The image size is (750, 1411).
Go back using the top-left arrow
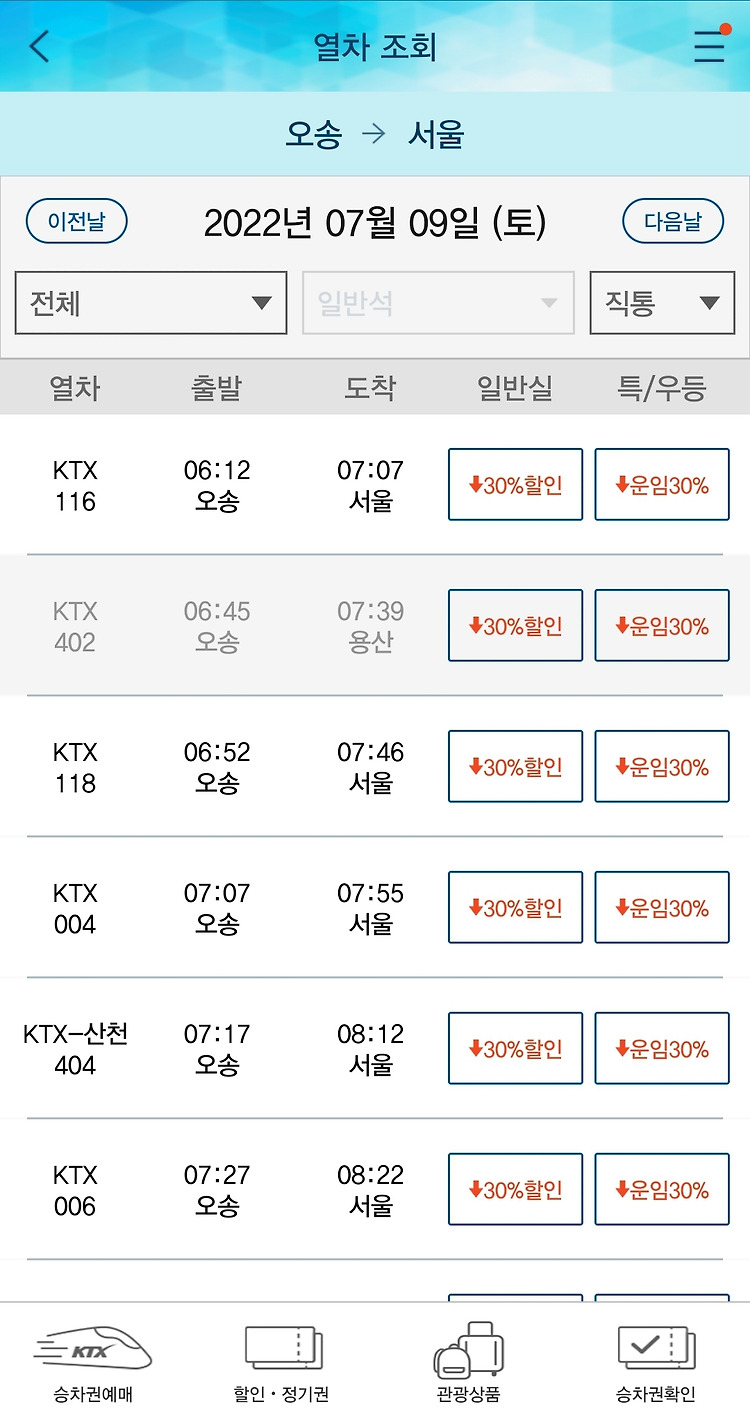40,47
